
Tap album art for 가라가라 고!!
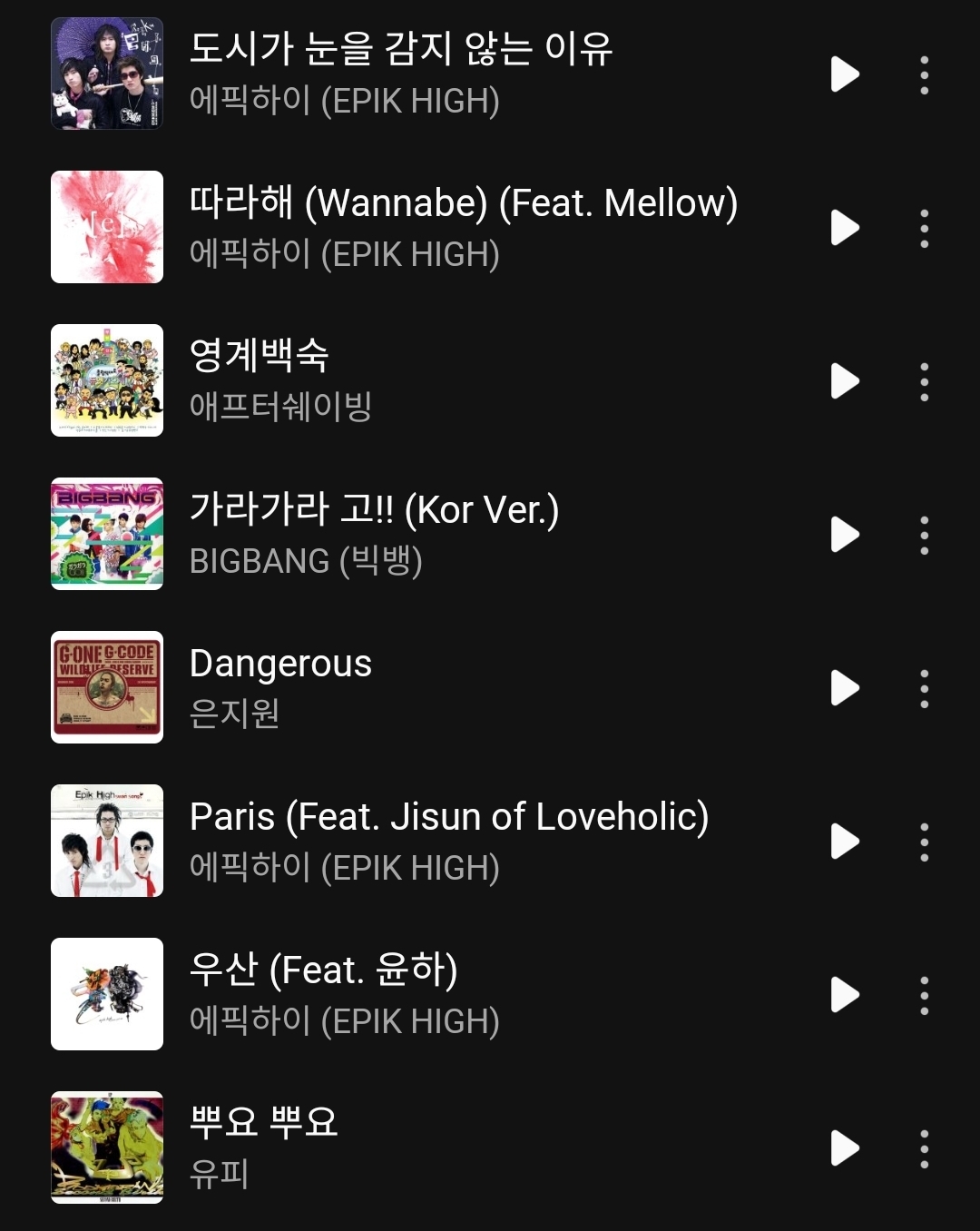[x=107, y=534]
